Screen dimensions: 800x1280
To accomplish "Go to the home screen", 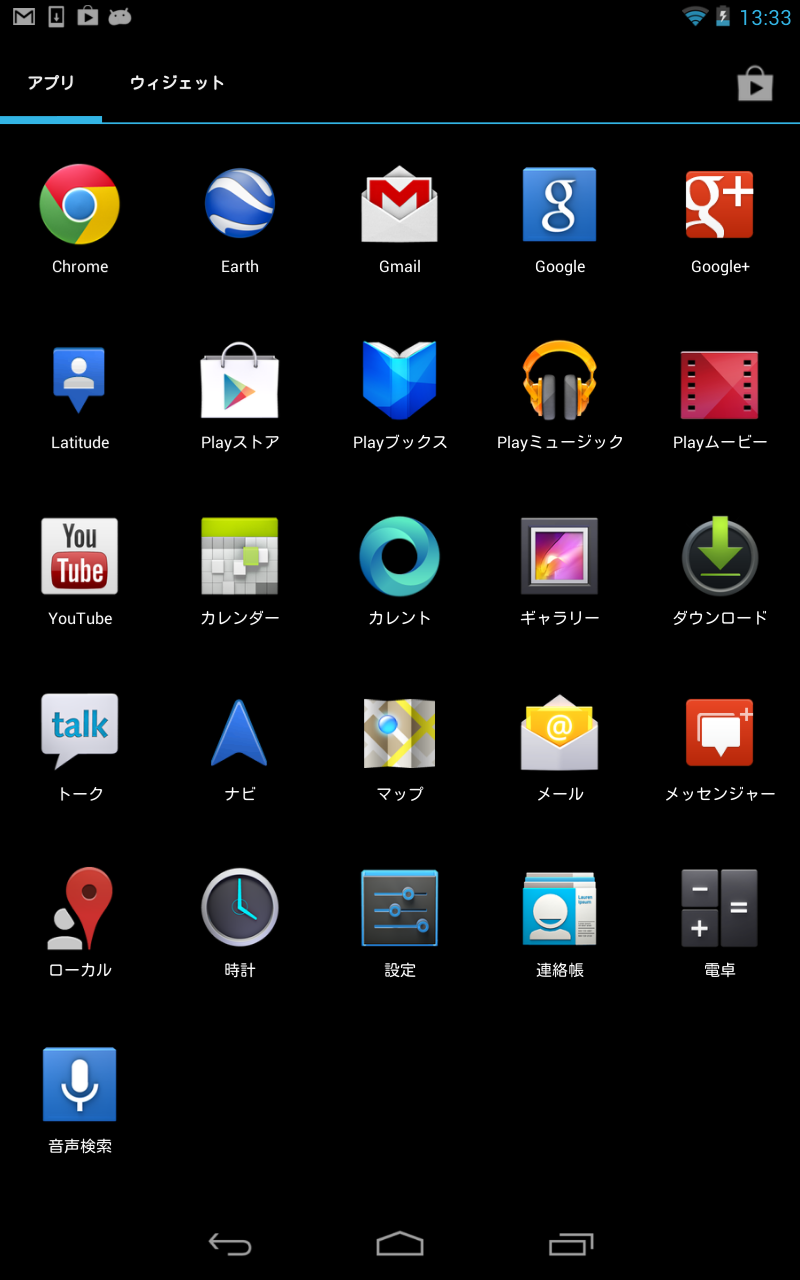I will (400, 1244).
